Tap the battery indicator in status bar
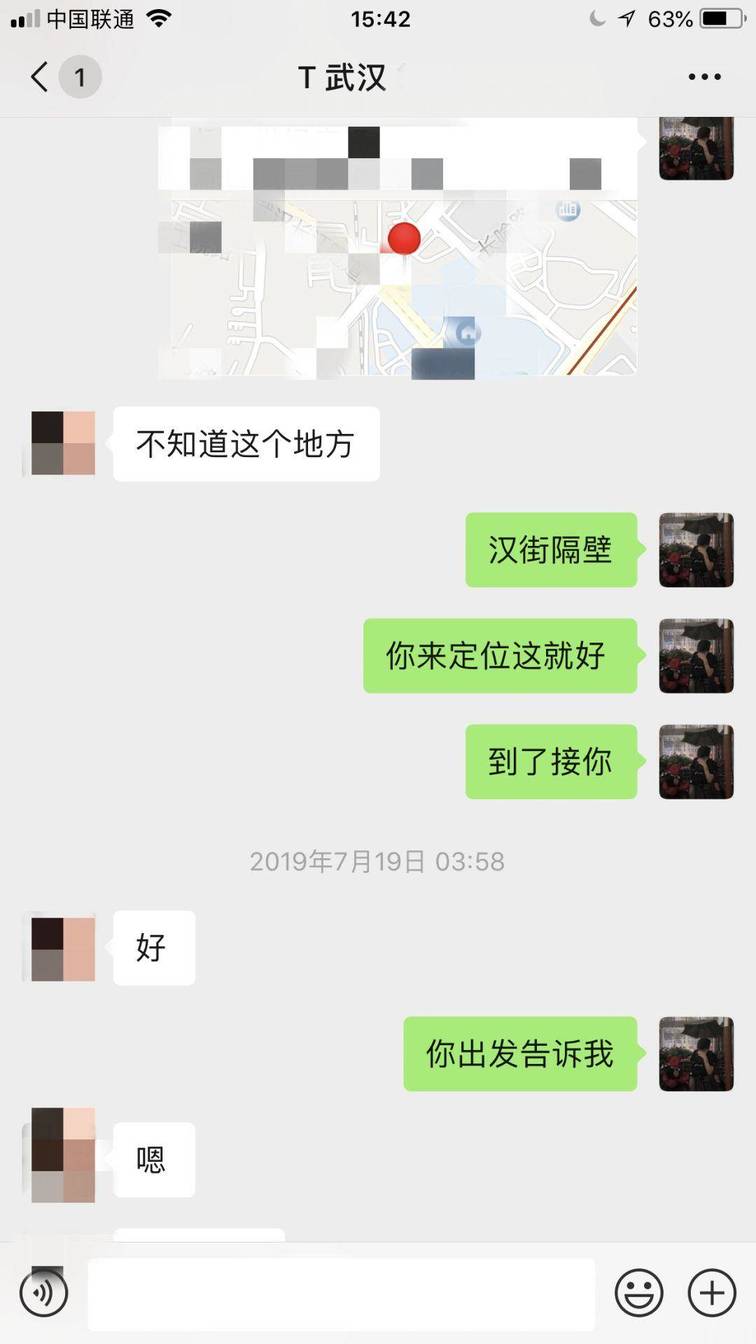Viewport: 756px width, 1344px height. click(722, 16)
